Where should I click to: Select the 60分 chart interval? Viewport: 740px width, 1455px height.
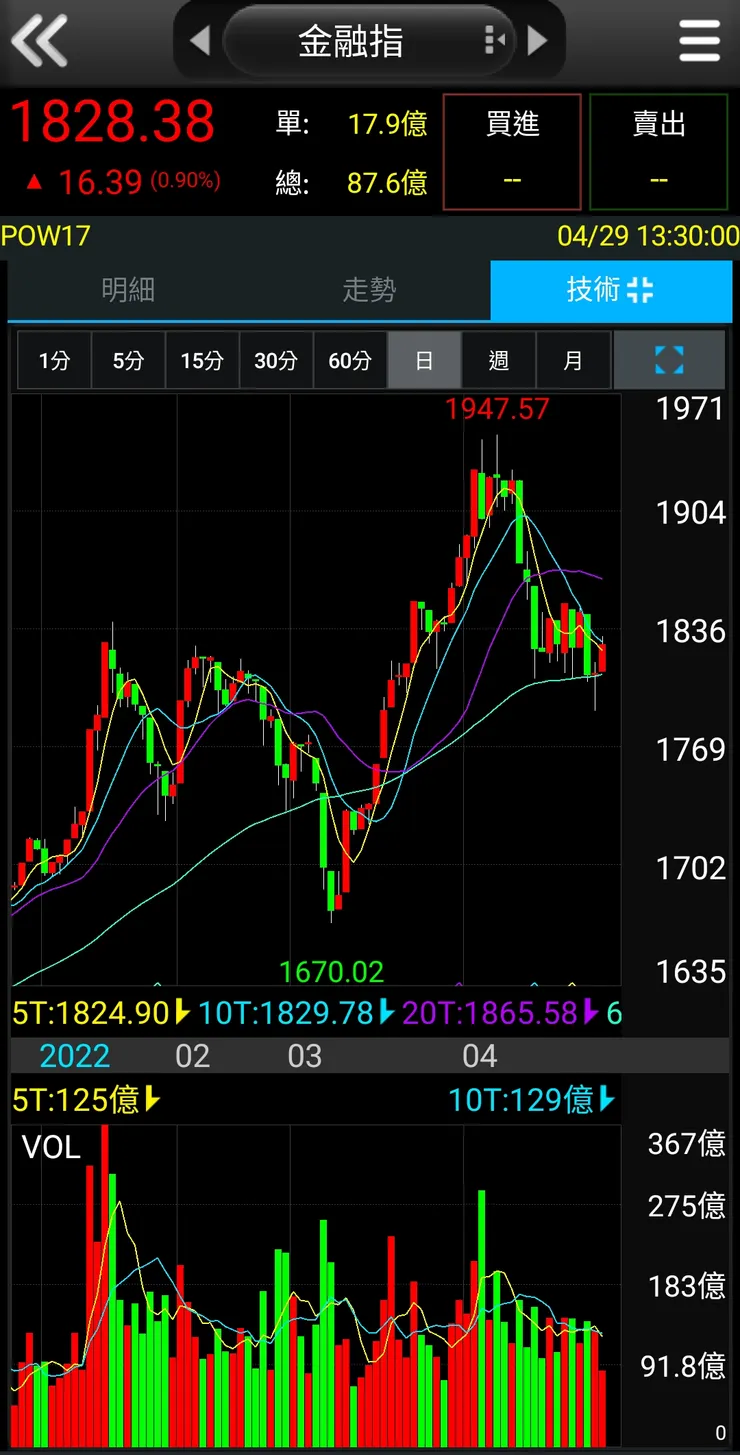pos(350,361)
